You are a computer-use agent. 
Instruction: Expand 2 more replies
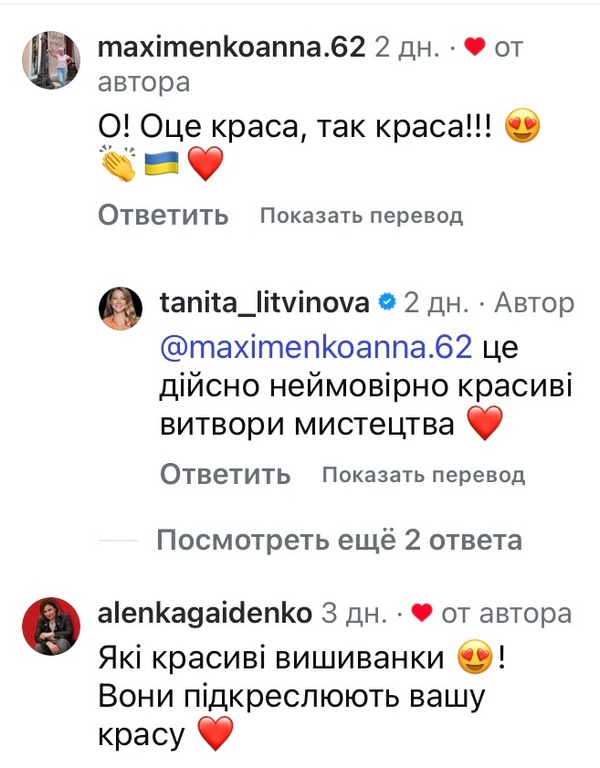tap(339, 541)
